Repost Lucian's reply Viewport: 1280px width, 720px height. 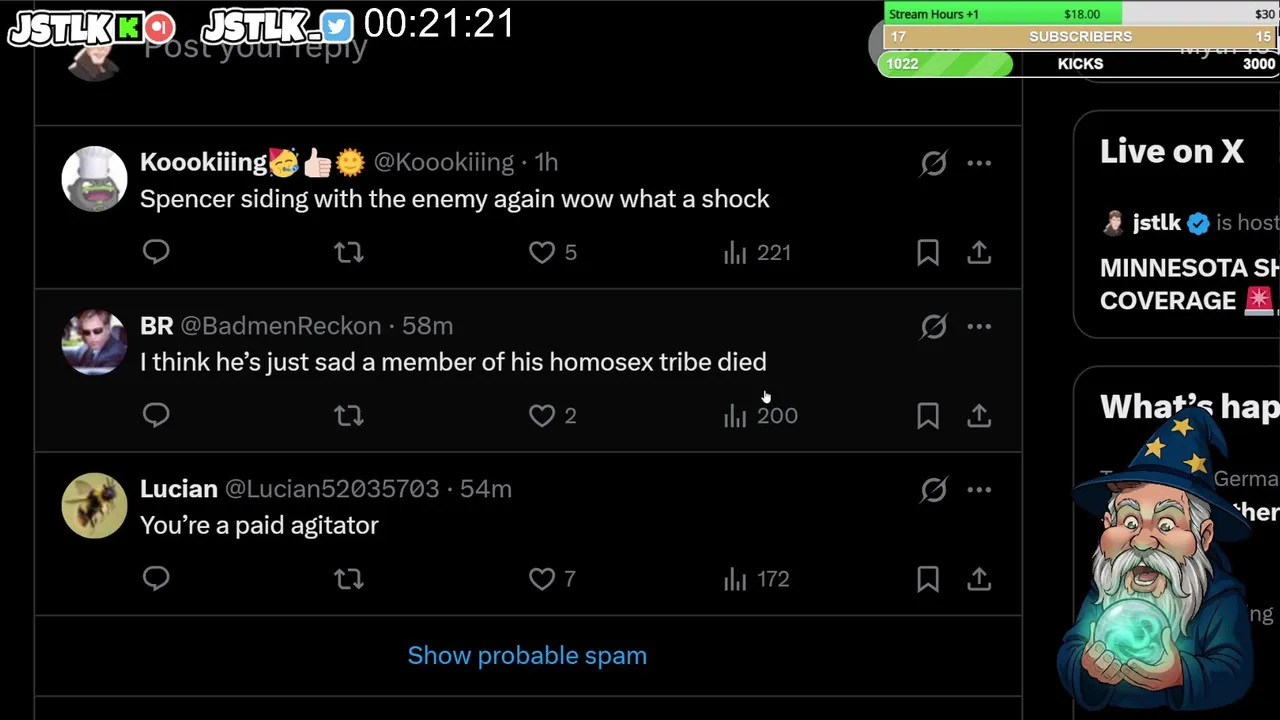pos(349,578)
